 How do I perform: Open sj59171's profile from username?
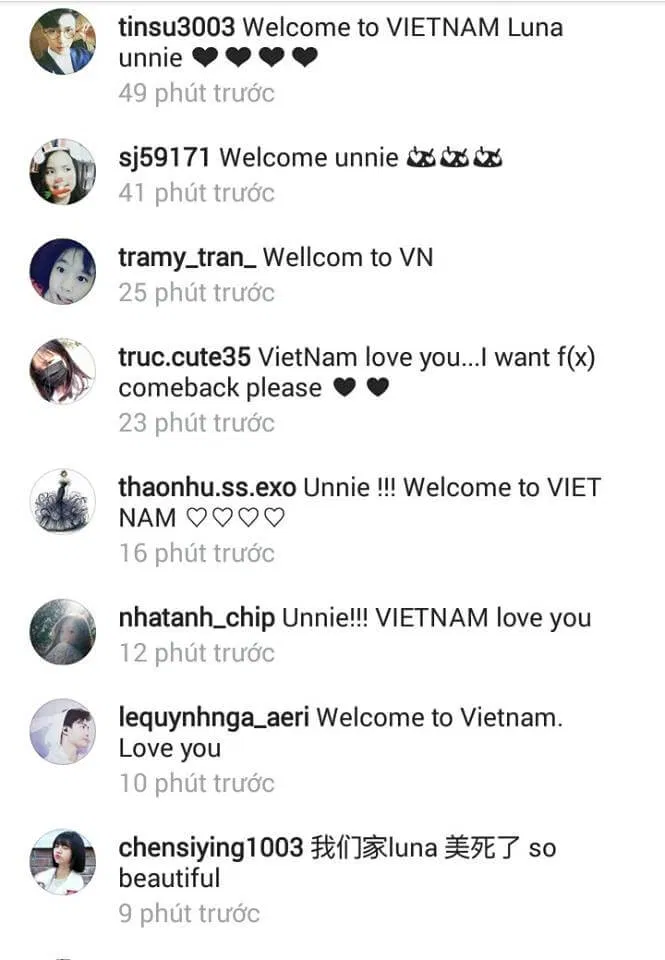click(x=164, y=157)
